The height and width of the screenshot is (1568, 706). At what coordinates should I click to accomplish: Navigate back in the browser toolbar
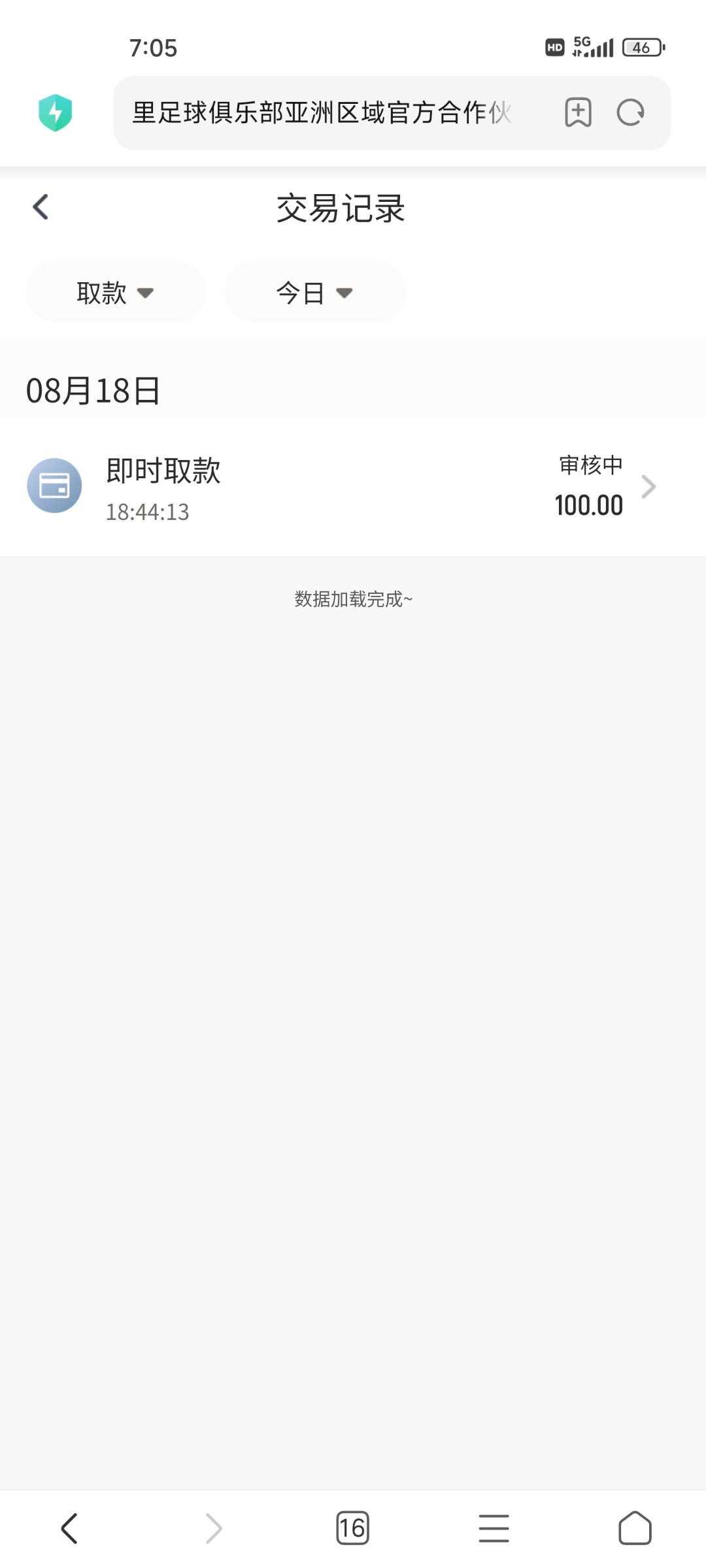click(69, 1528)
